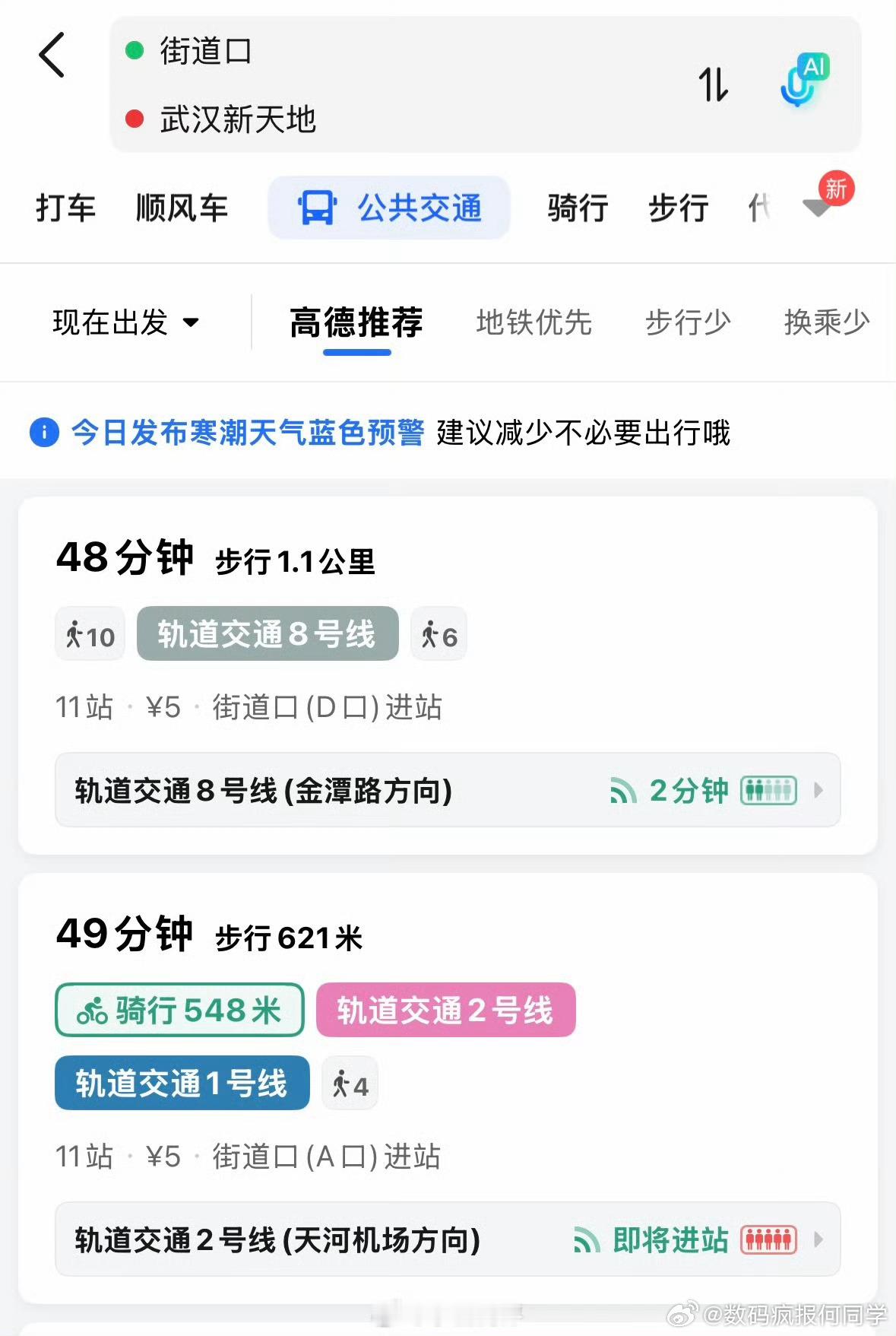Open details with the chevron on Line 8 (金潭路方向)

pyautogui.click(x=819, y=791)
